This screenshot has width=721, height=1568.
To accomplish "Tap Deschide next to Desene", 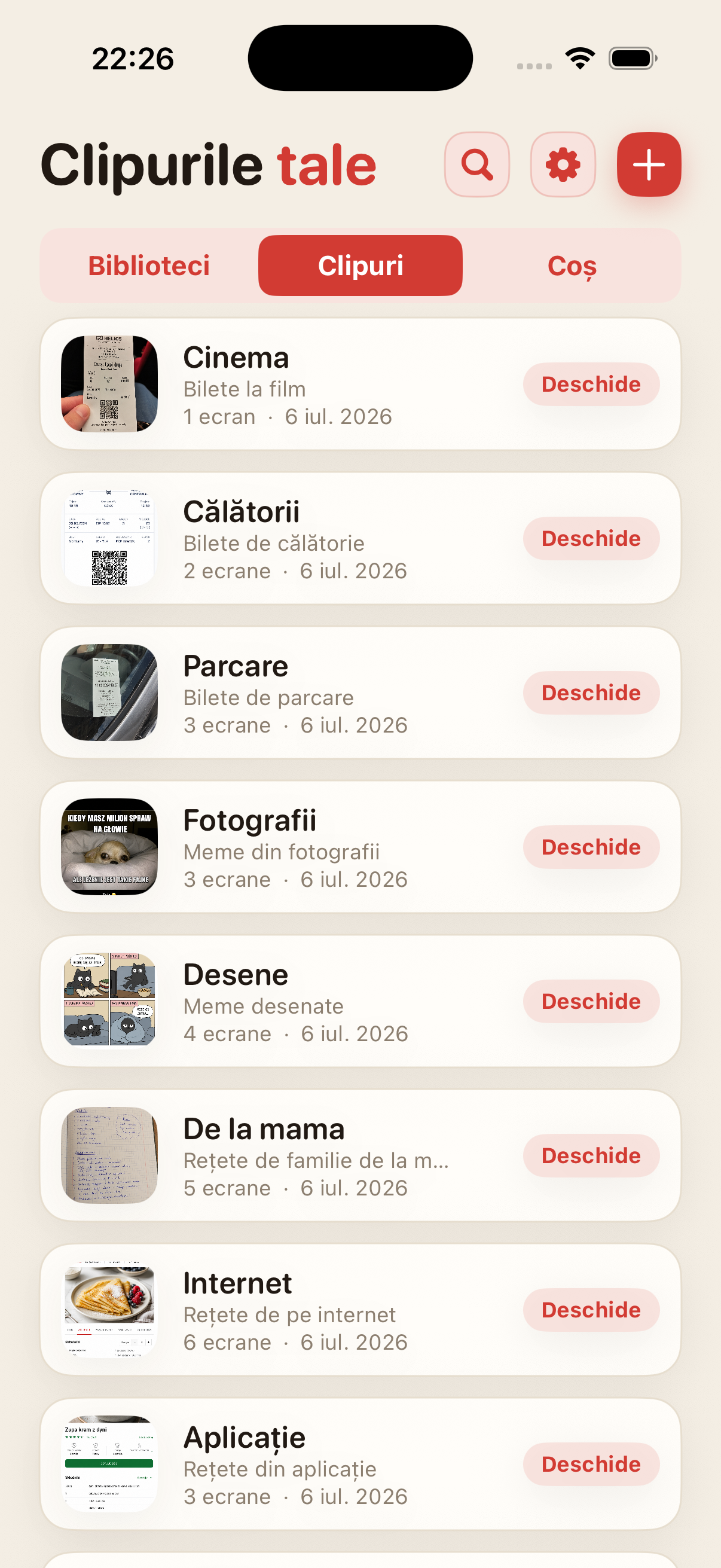I will pos(591,1001).
